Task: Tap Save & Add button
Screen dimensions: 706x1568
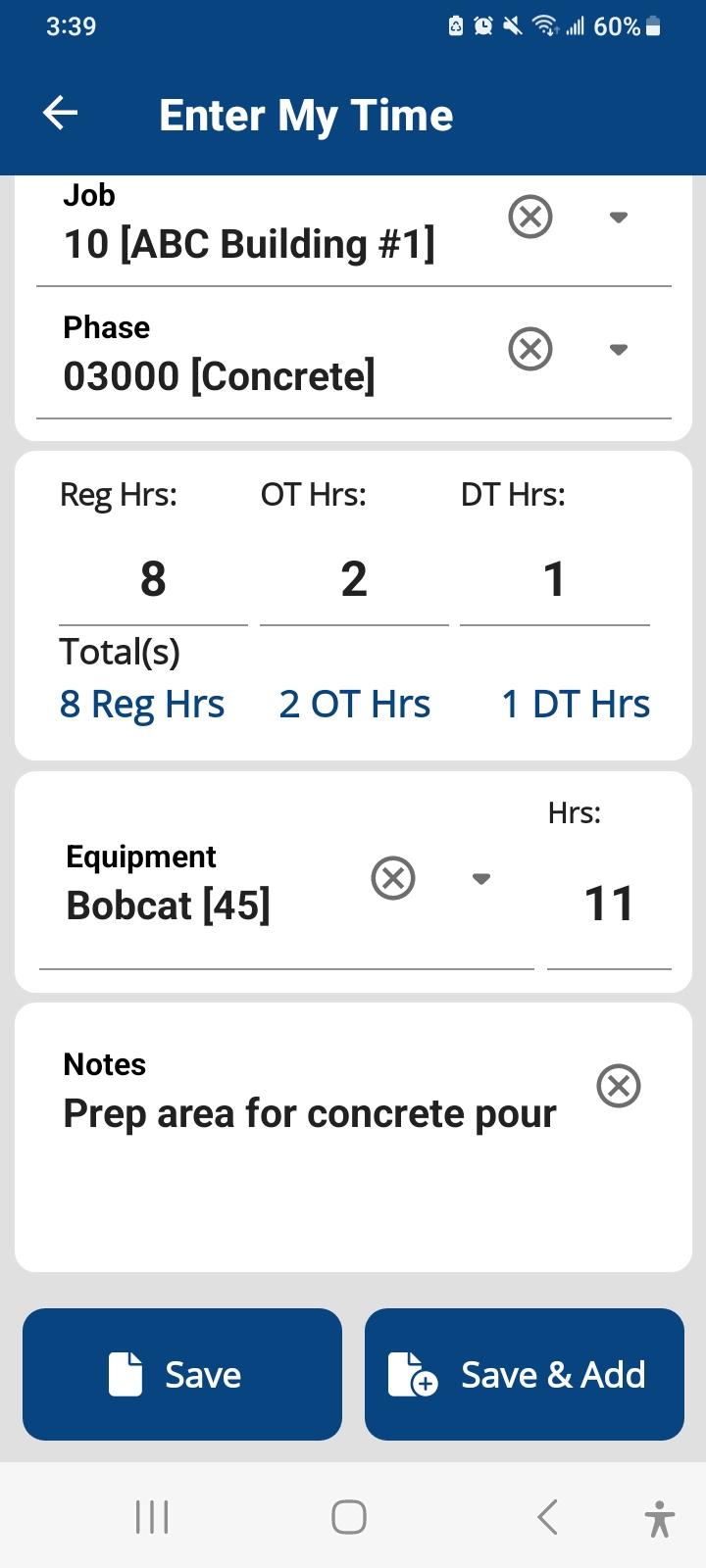Action: pyautogui.click(x=525, y=1374)
